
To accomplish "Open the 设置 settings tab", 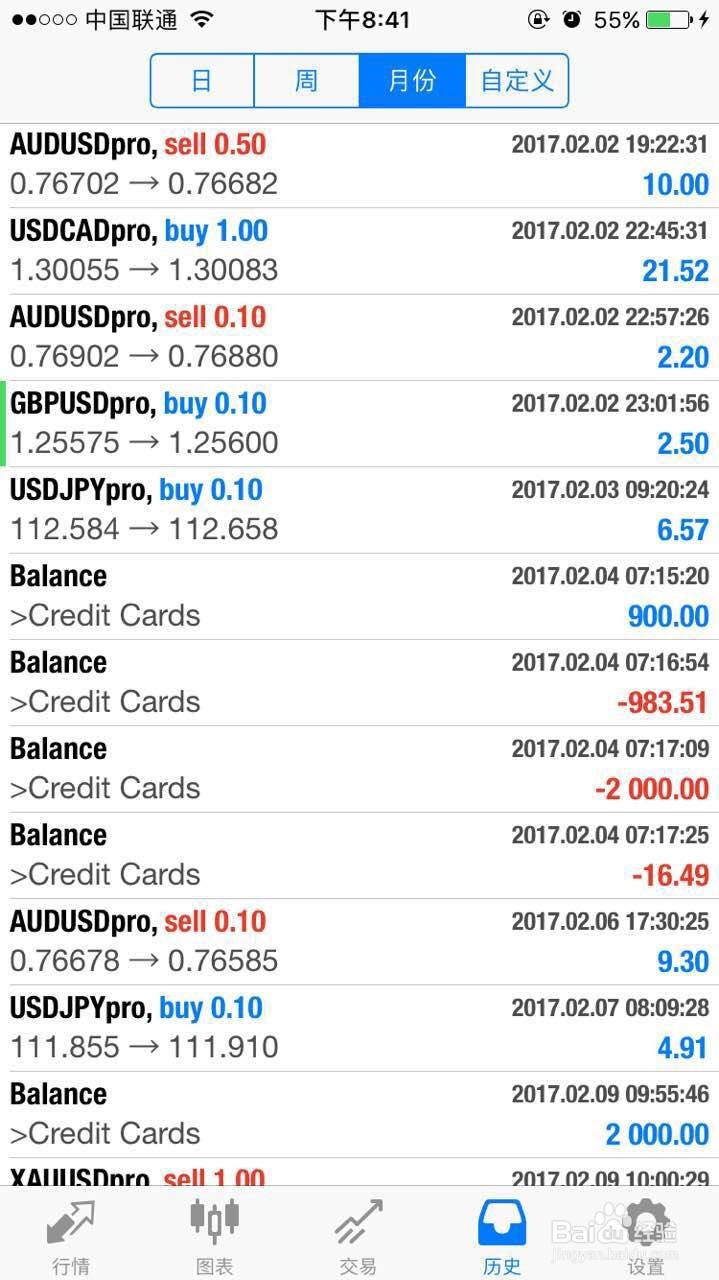I will pyautogui.click(x=646, y=1237).
